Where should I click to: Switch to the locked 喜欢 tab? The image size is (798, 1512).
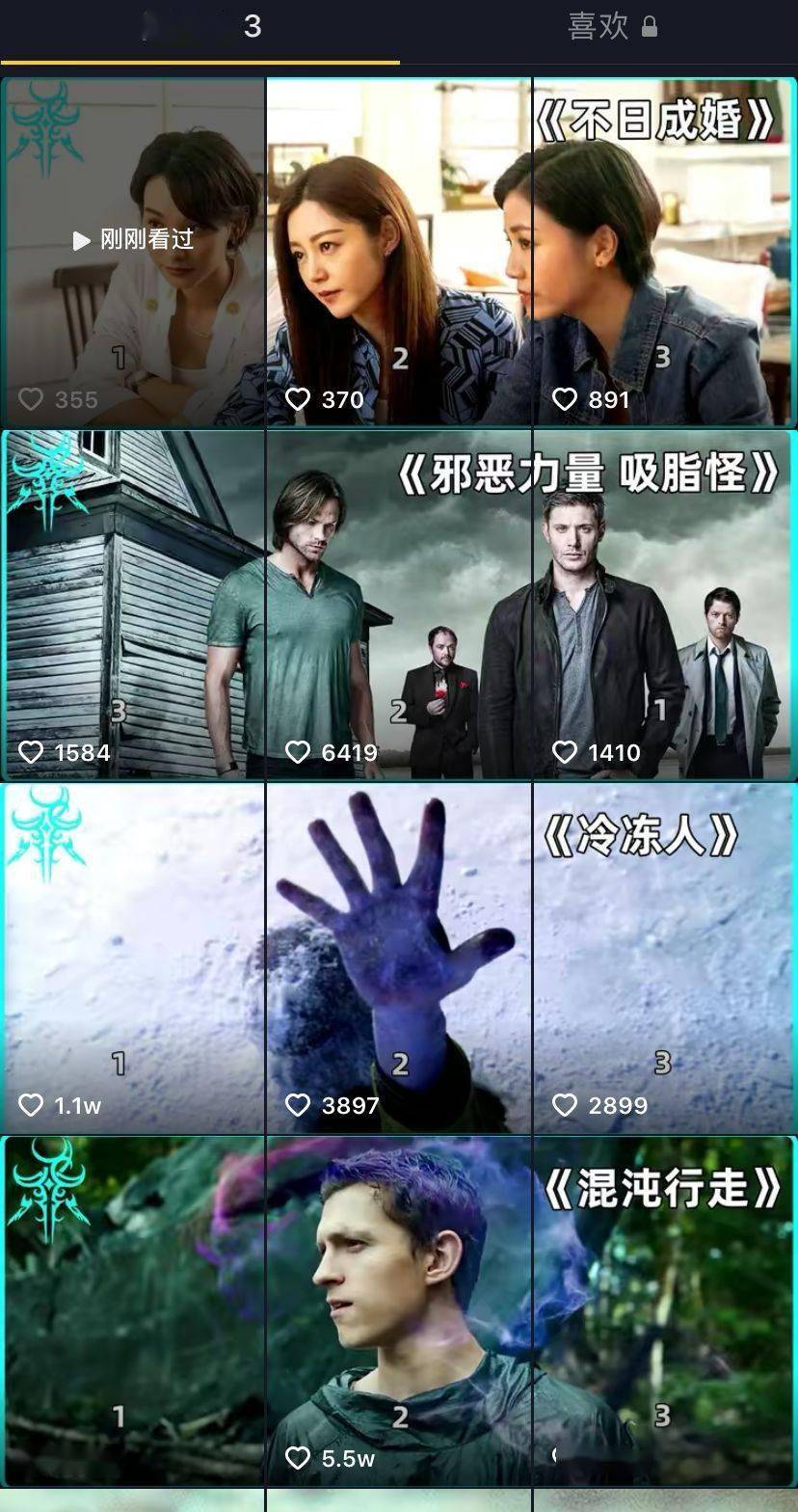point(611,27)
